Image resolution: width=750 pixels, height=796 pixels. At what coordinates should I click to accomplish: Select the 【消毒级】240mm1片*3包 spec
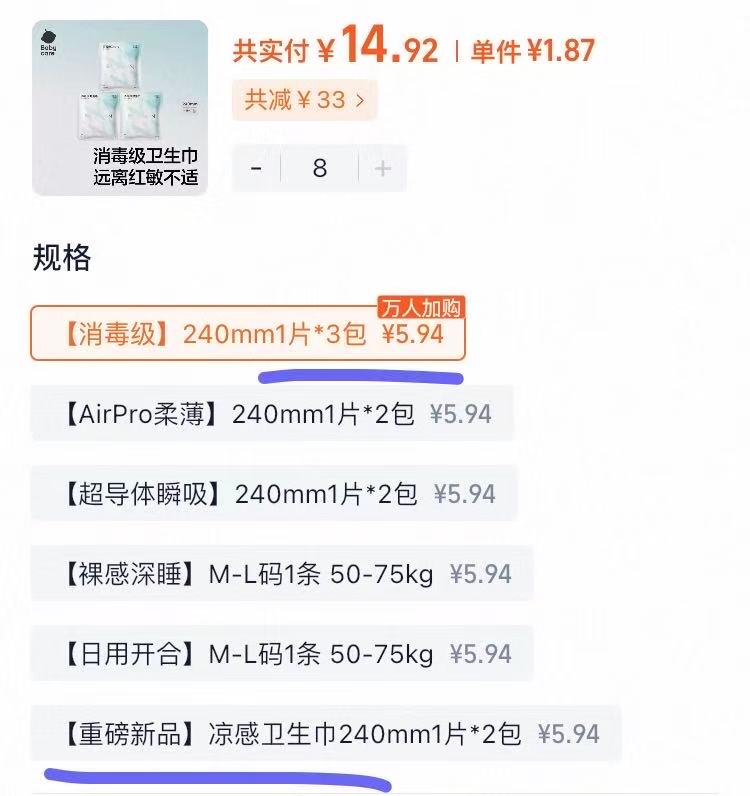coord(249,333)
